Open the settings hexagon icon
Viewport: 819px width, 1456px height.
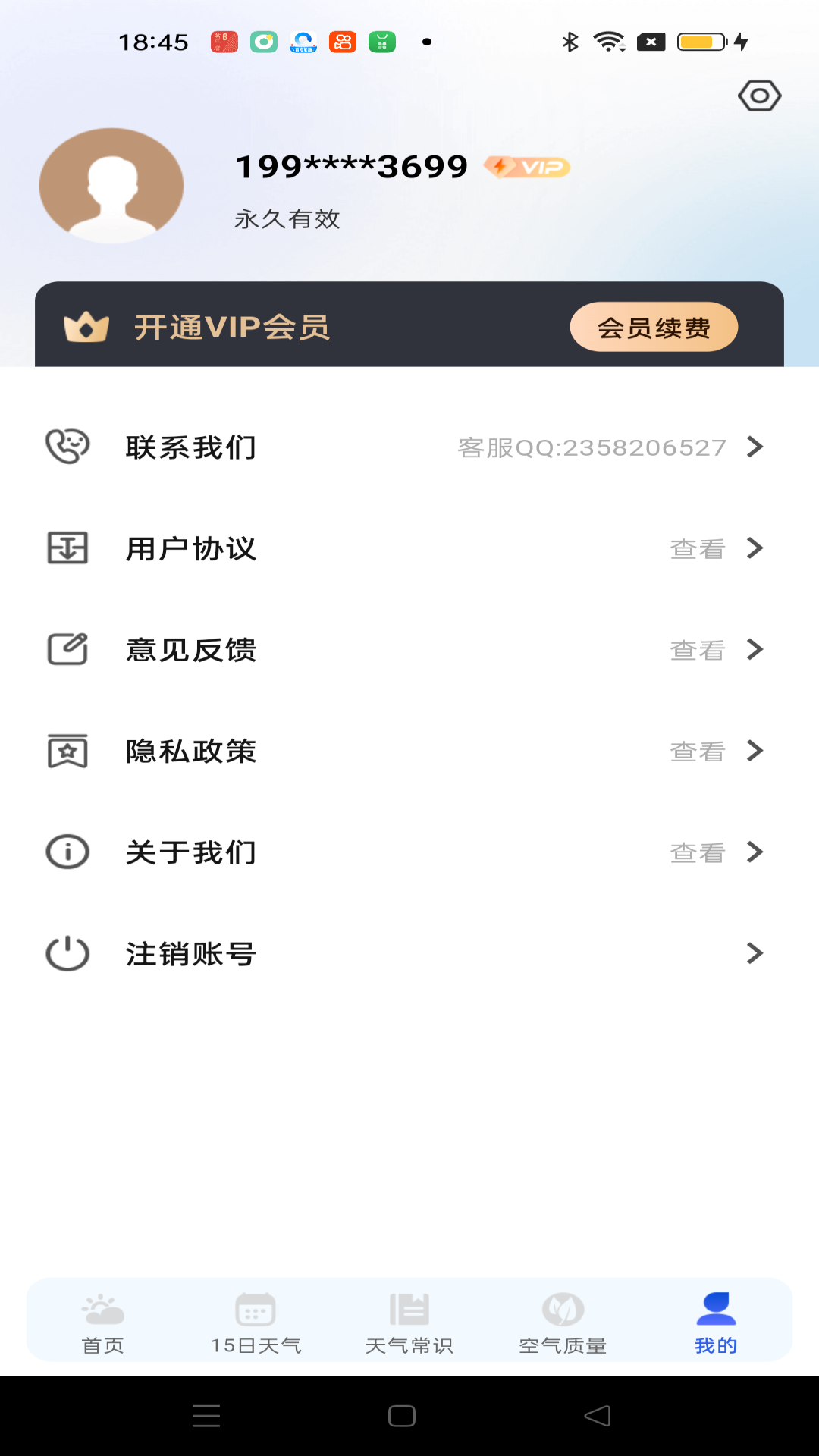pyautogui.click(x=759, y=96)
